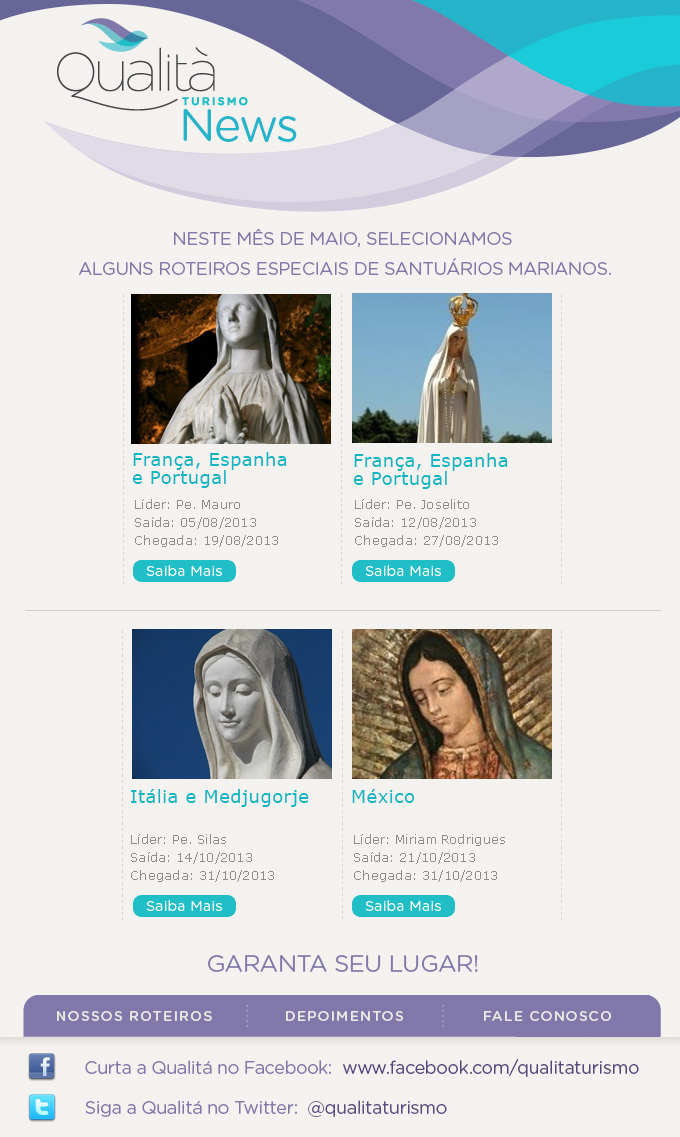Tap Saiba Mais for Pe. Mauro's trip
Screen dimensions: 680x1137
click(184, 571)
